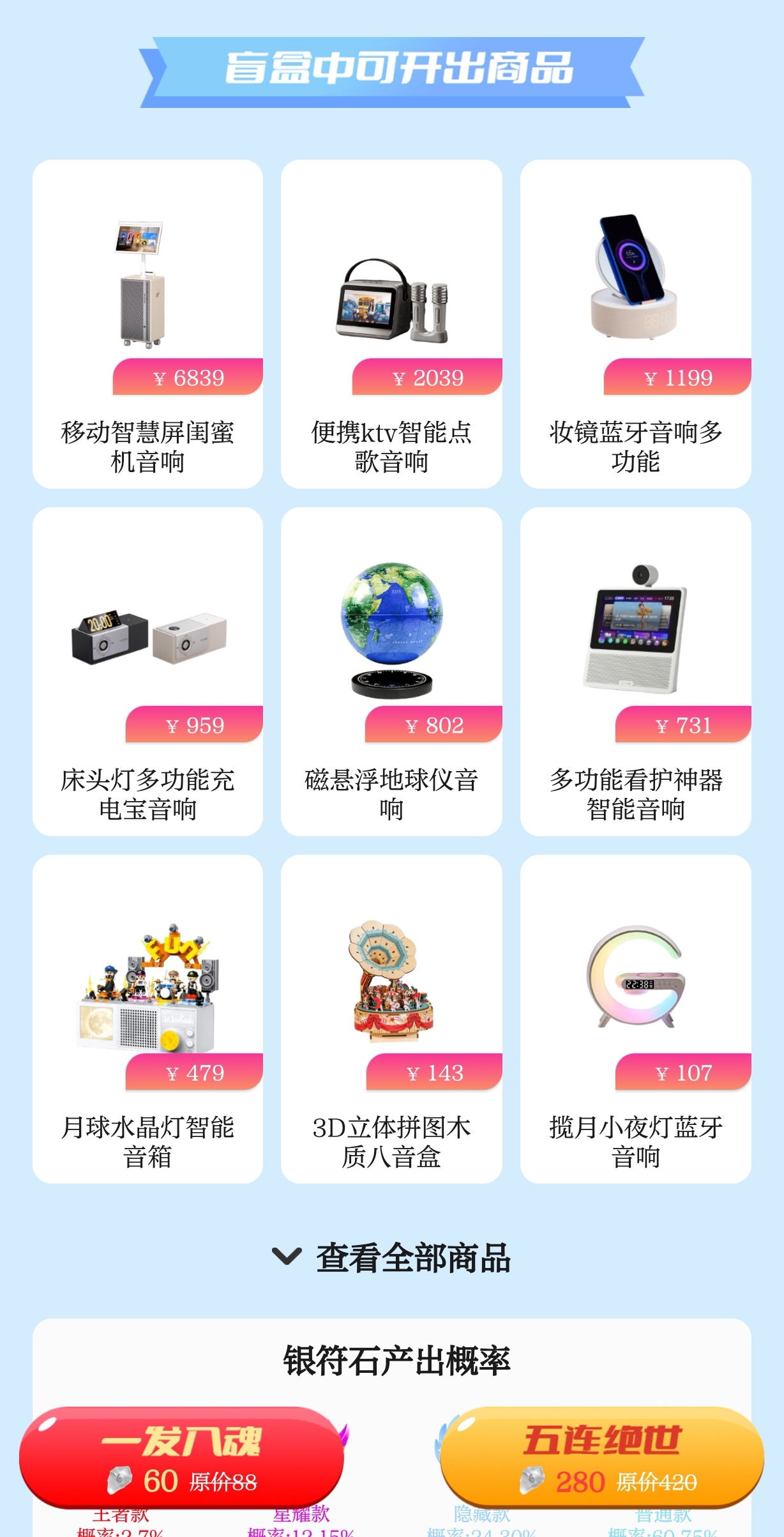Image resolution: width=784 pixels, height=1537 pixels.
Task: View 多功能看护神器智能音响 details
Action: [x=635, y=671]
